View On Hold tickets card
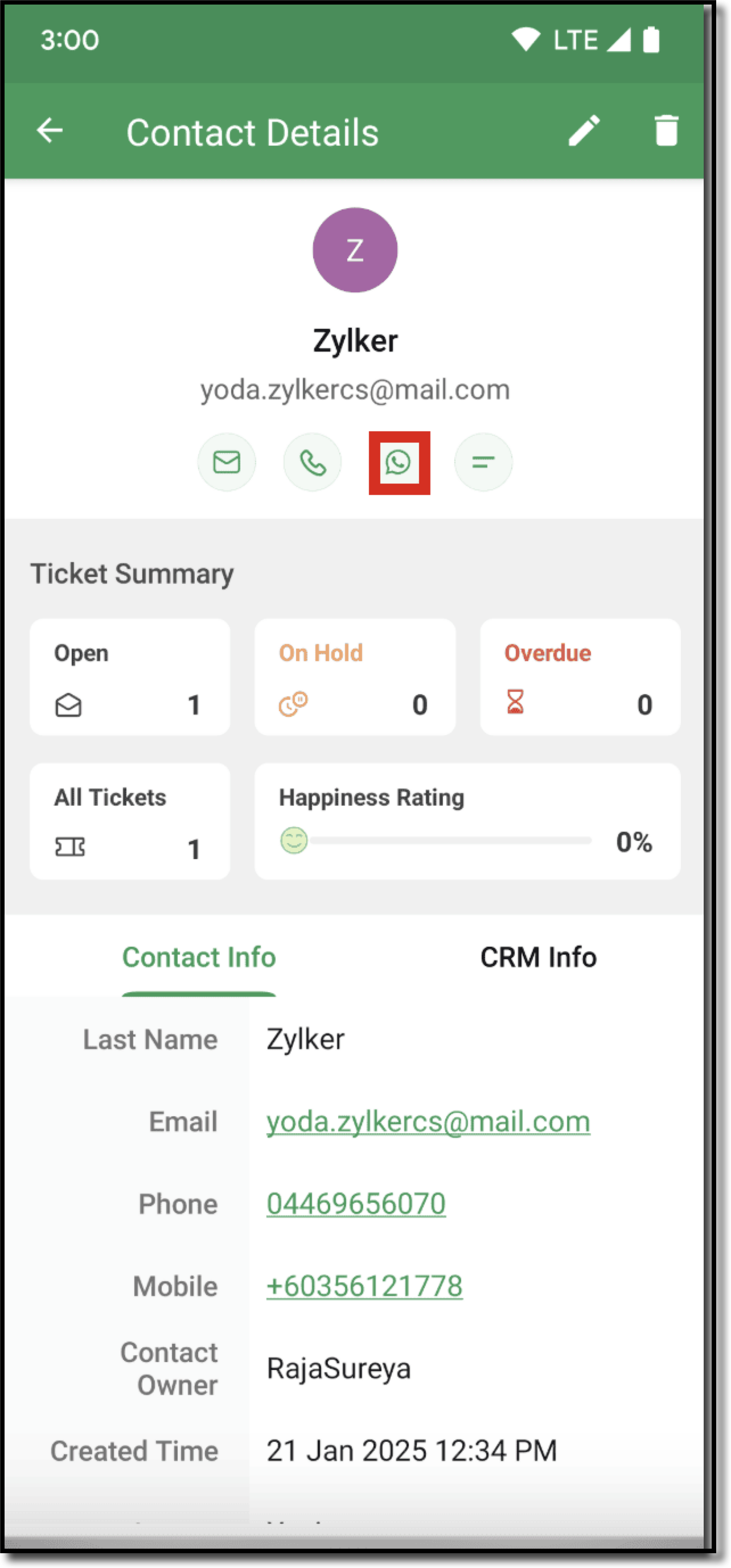Image resolution: width=731 pixels, height=1568 pixels. (355, 678)
